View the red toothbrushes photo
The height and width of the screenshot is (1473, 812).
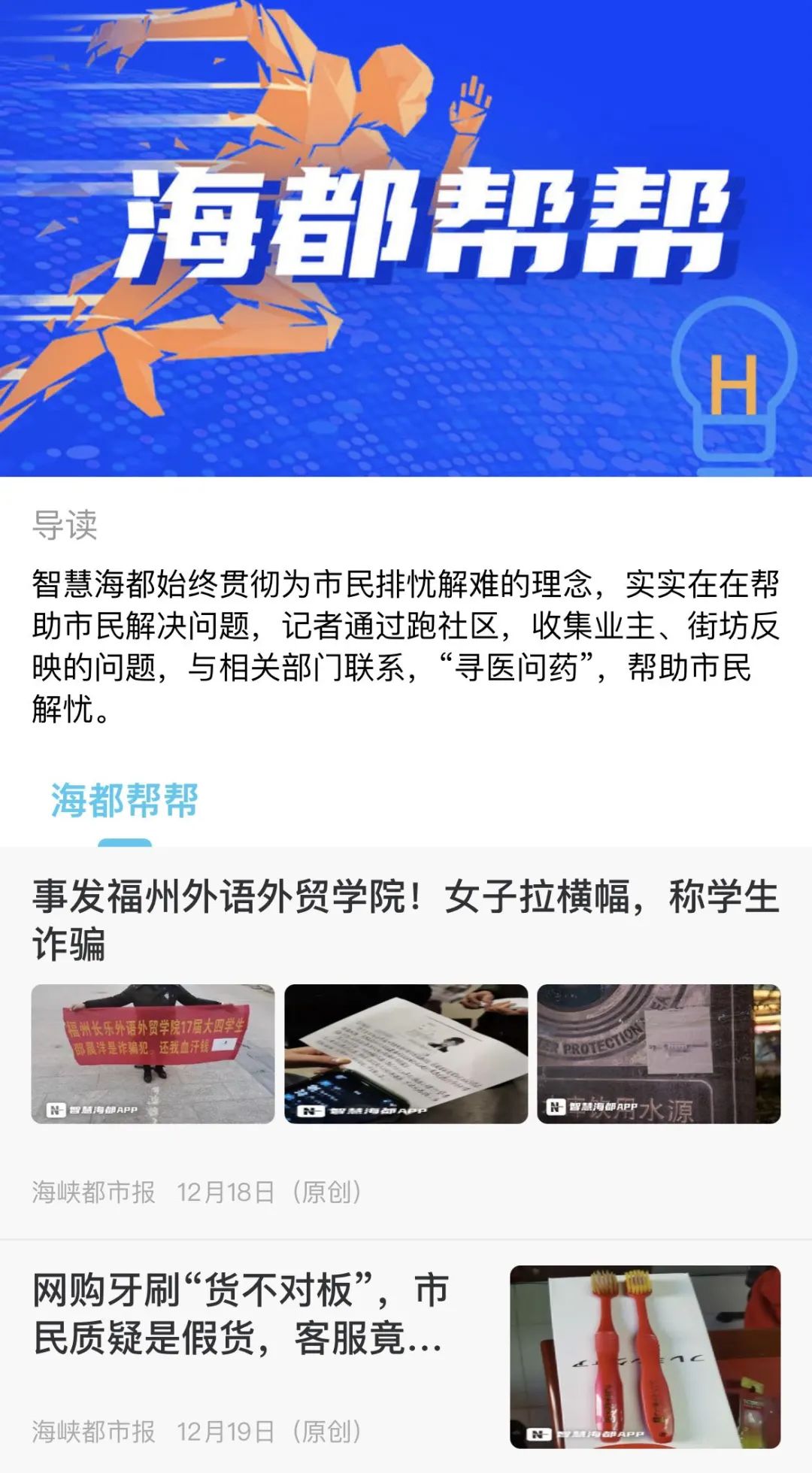pos(645,1356)
